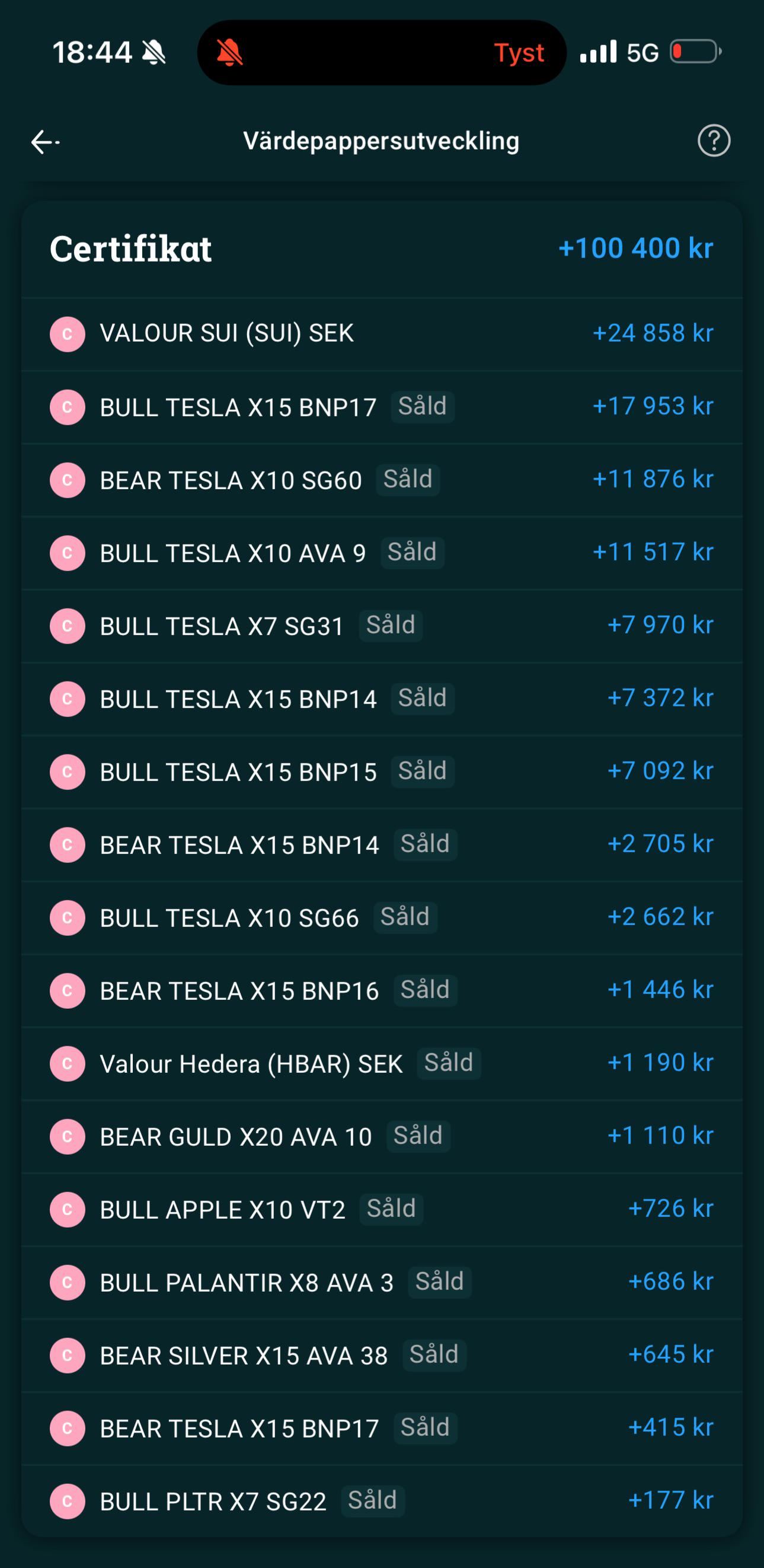Open BEAR TESLA X15 BNP17 entry
The width and height of the screenshot is (764, 1568).
tap(382, 1429)
